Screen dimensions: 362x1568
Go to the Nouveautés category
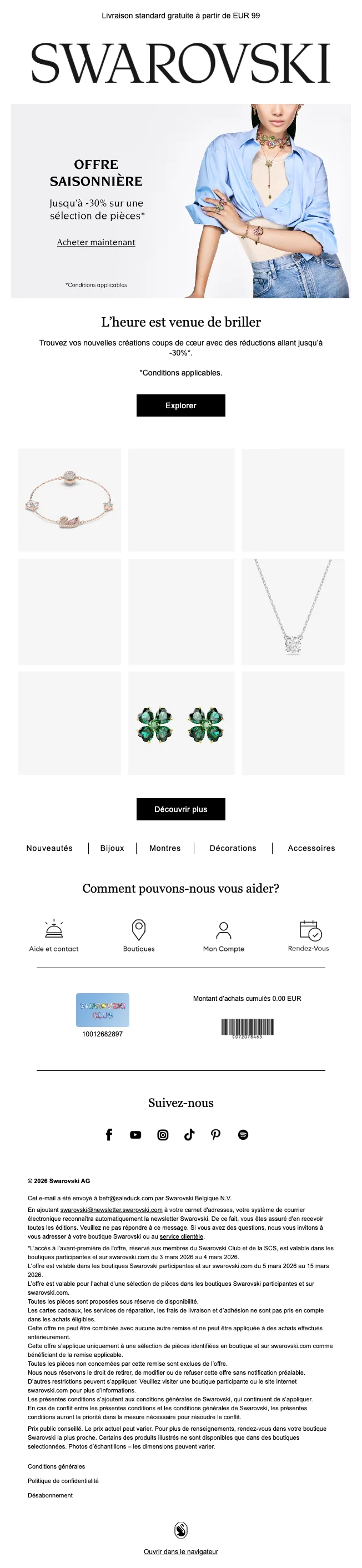[x=49, y=848]
